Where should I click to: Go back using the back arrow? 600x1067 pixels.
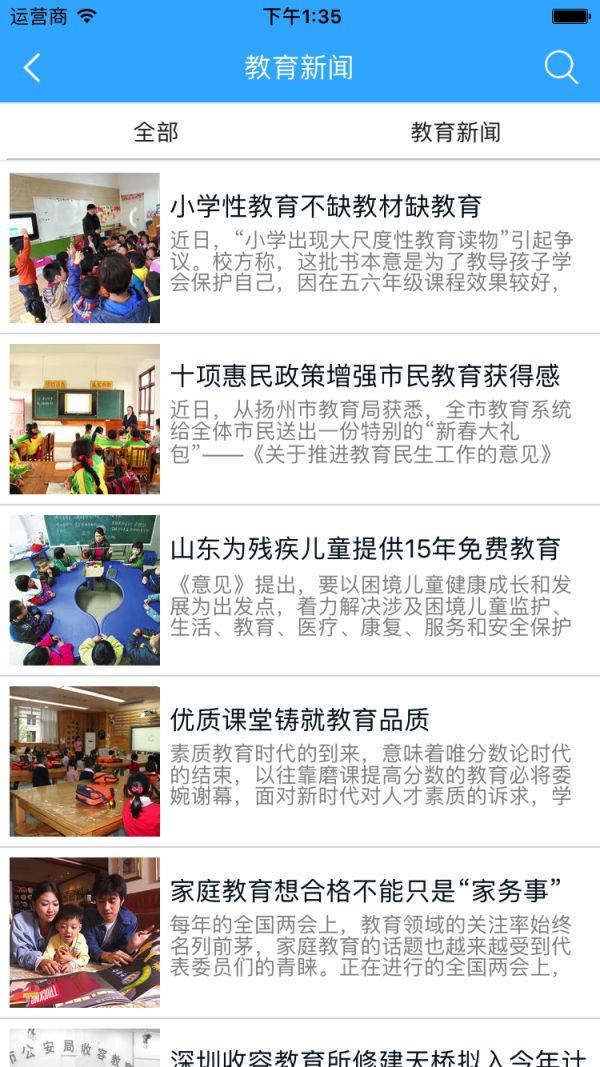pos(32,68)
